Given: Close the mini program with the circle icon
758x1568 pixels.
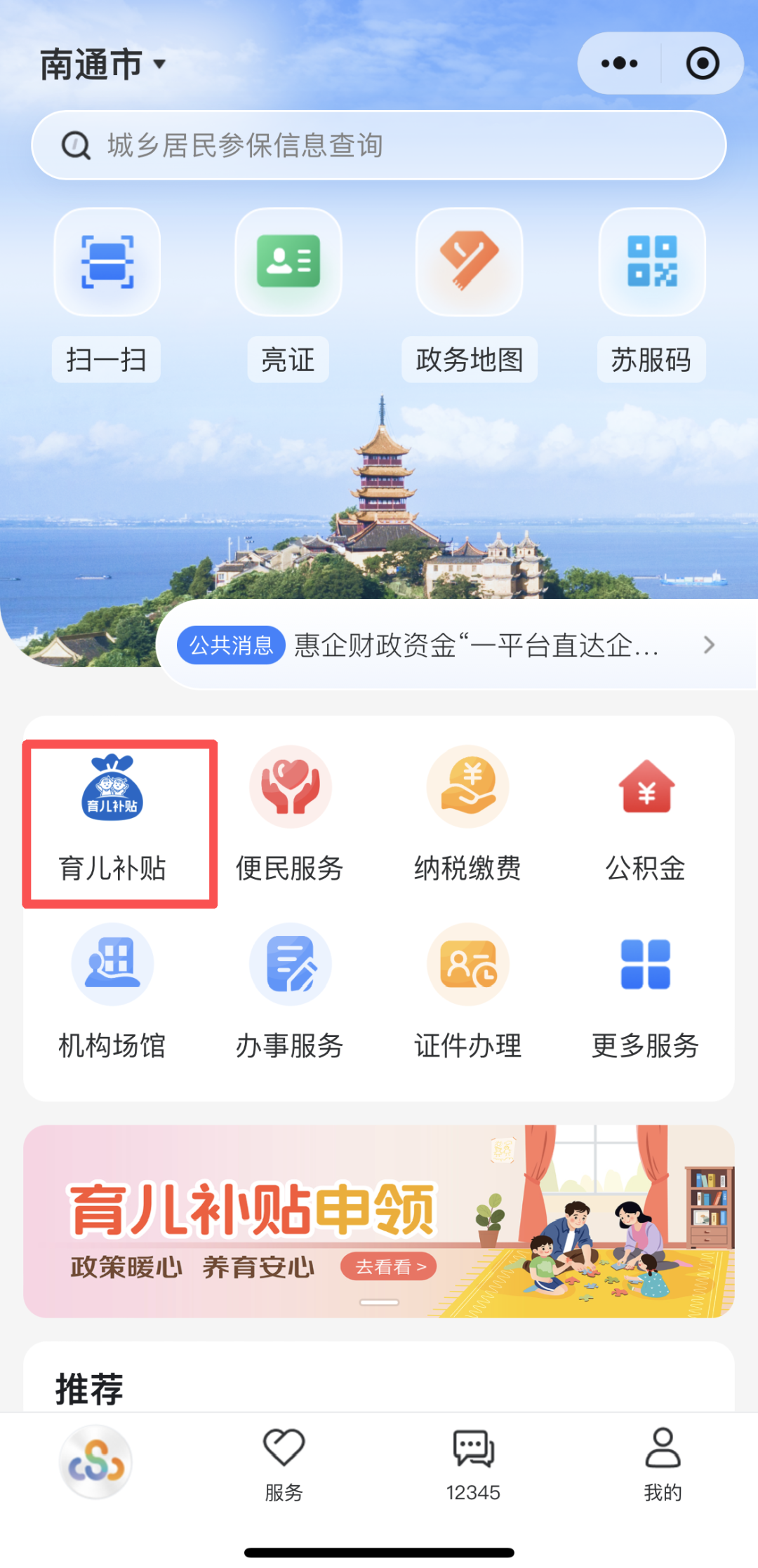Looking at the screenshot, I should click(702, 63).
